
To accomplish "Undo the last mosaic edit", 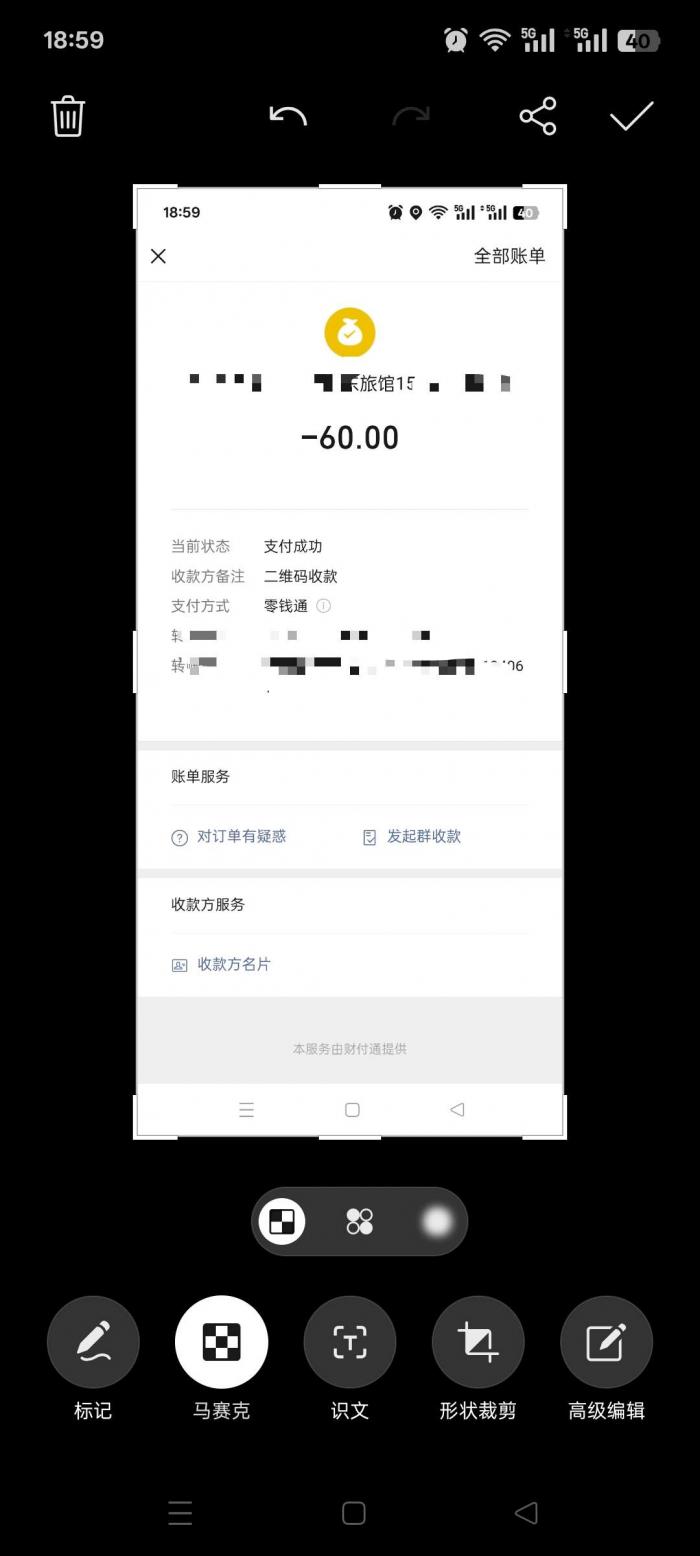I will click(288, 116).
